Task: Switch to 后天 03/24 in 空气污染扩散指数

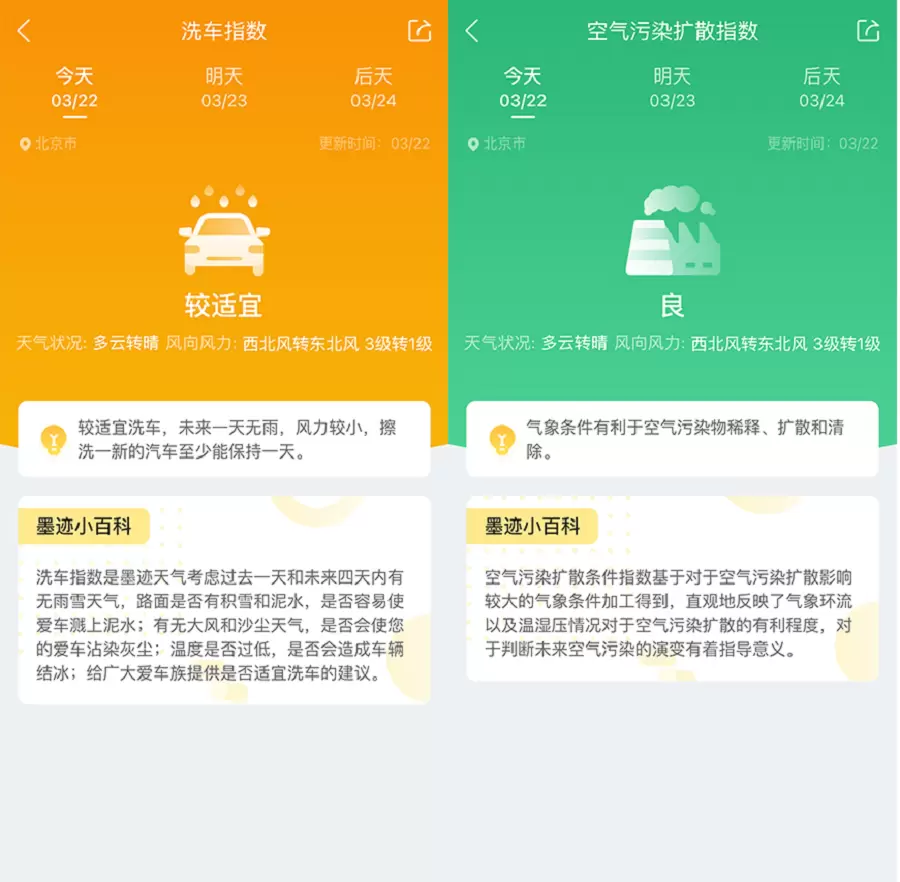Action: 822,88
